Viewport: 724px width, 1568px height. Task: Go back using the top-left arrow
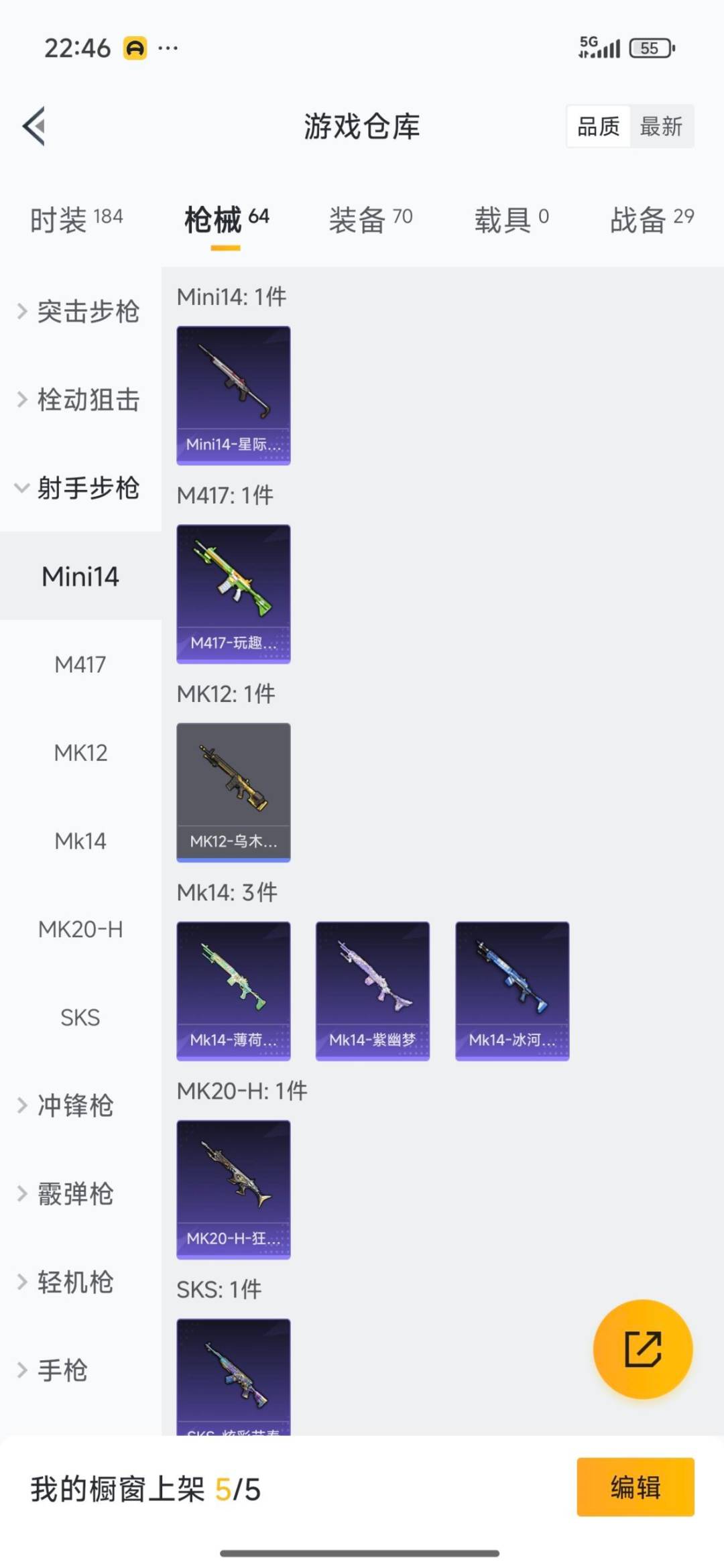[x=34, y=126]
